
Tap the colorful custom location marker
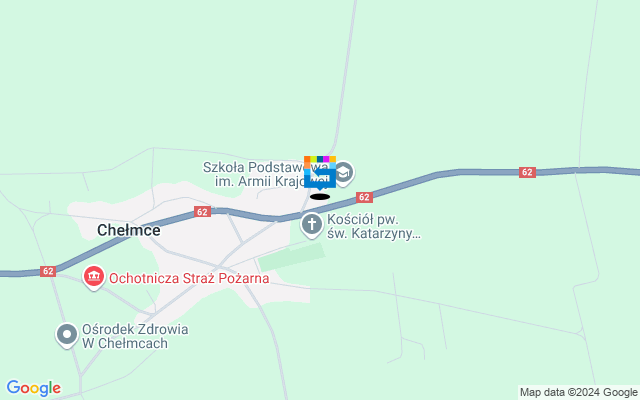pos(319,173)
